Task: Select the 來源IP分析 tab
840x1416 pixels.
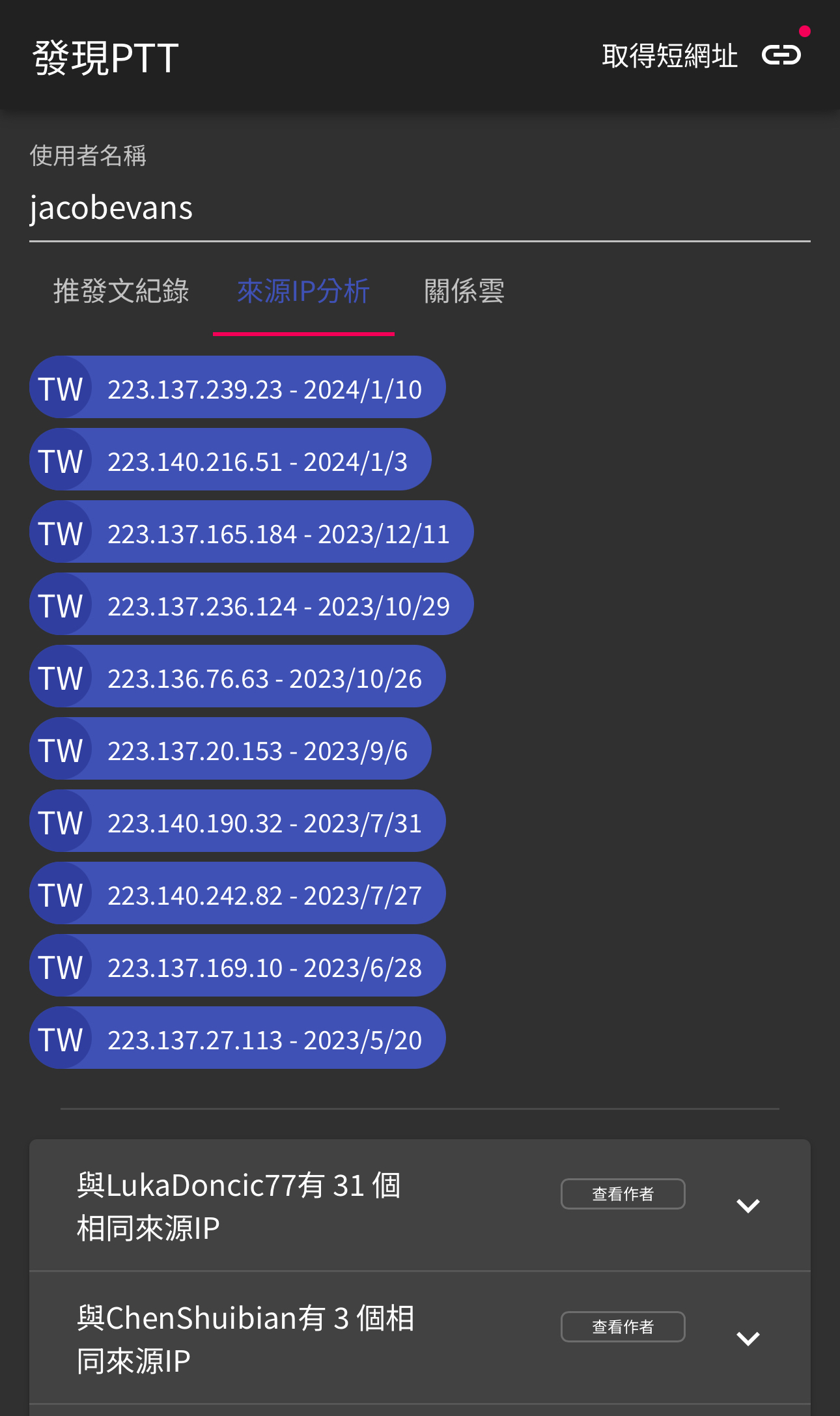Action: tap(303, 291)
